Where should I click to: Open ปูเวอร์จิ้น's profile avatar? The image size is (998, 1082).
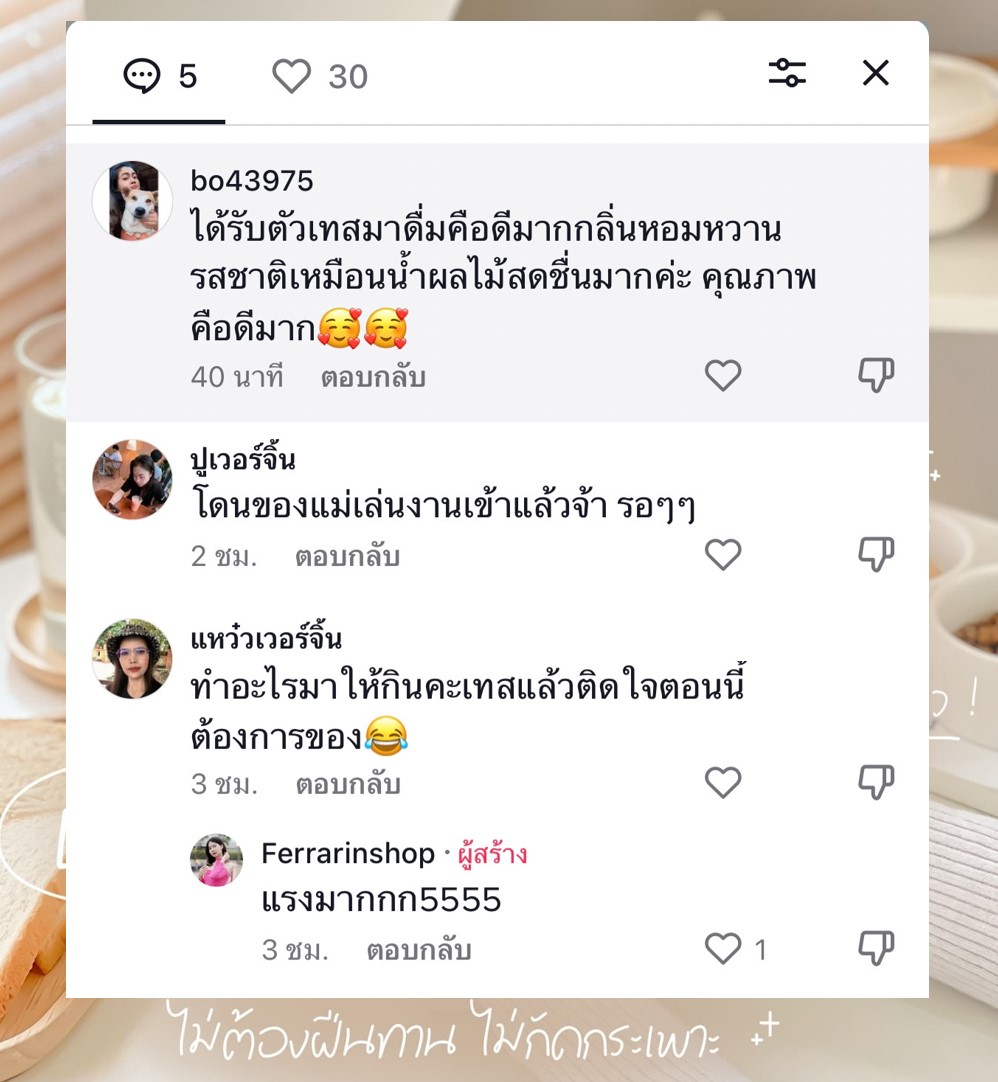click(x=132, y=479)
